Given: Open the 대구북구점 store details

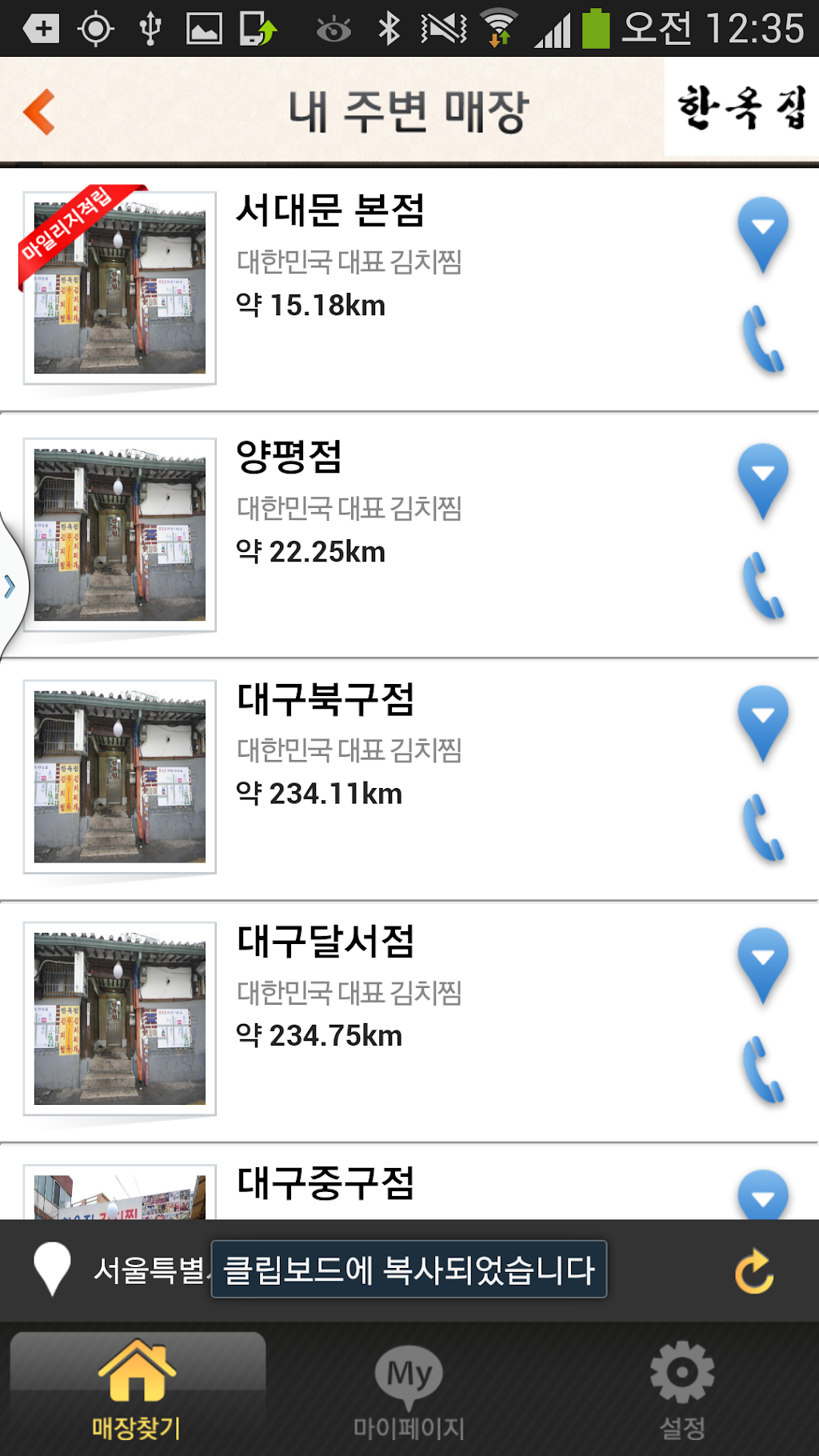Looking at the screenshot, I should pos(326,700).
